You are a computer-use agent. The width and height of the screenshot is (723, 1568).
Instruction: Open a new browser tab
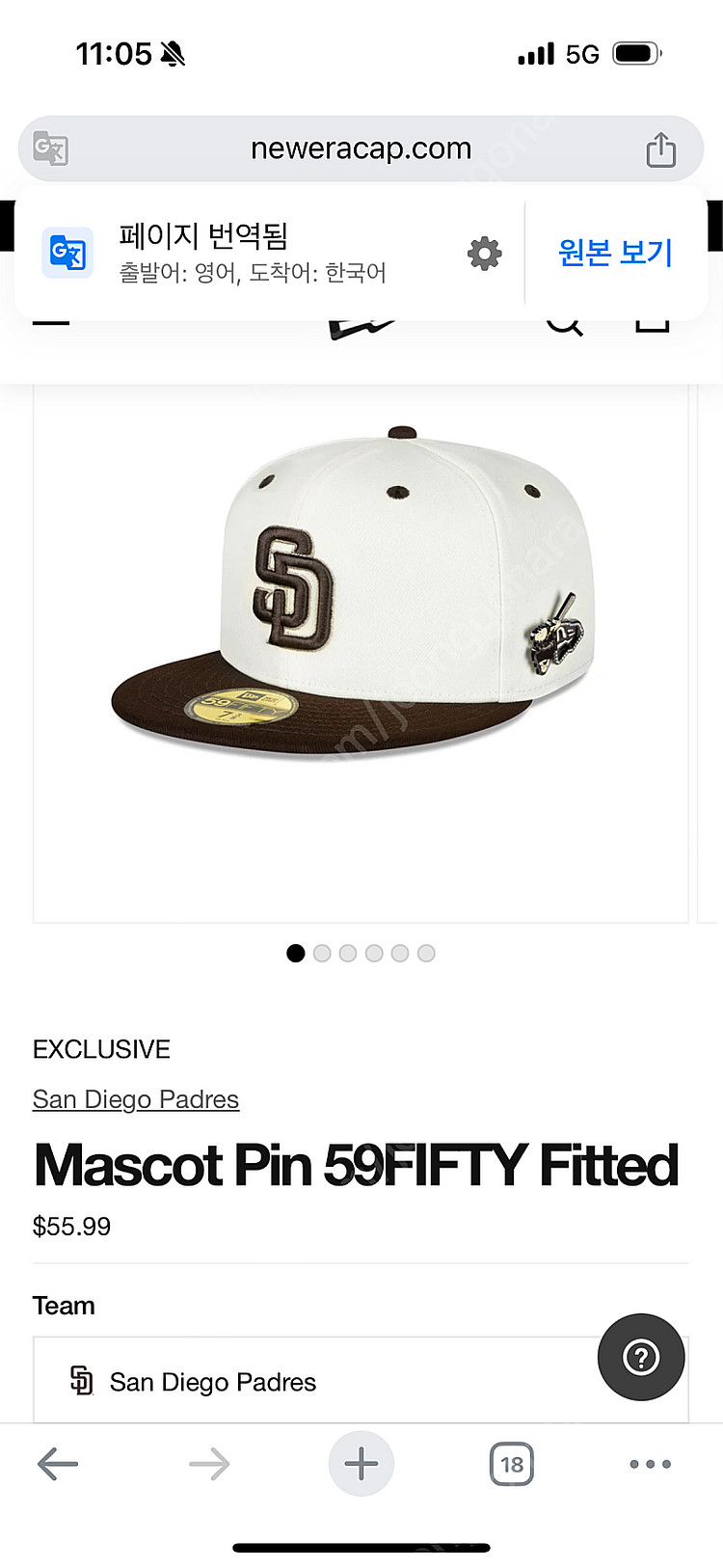361,1464
